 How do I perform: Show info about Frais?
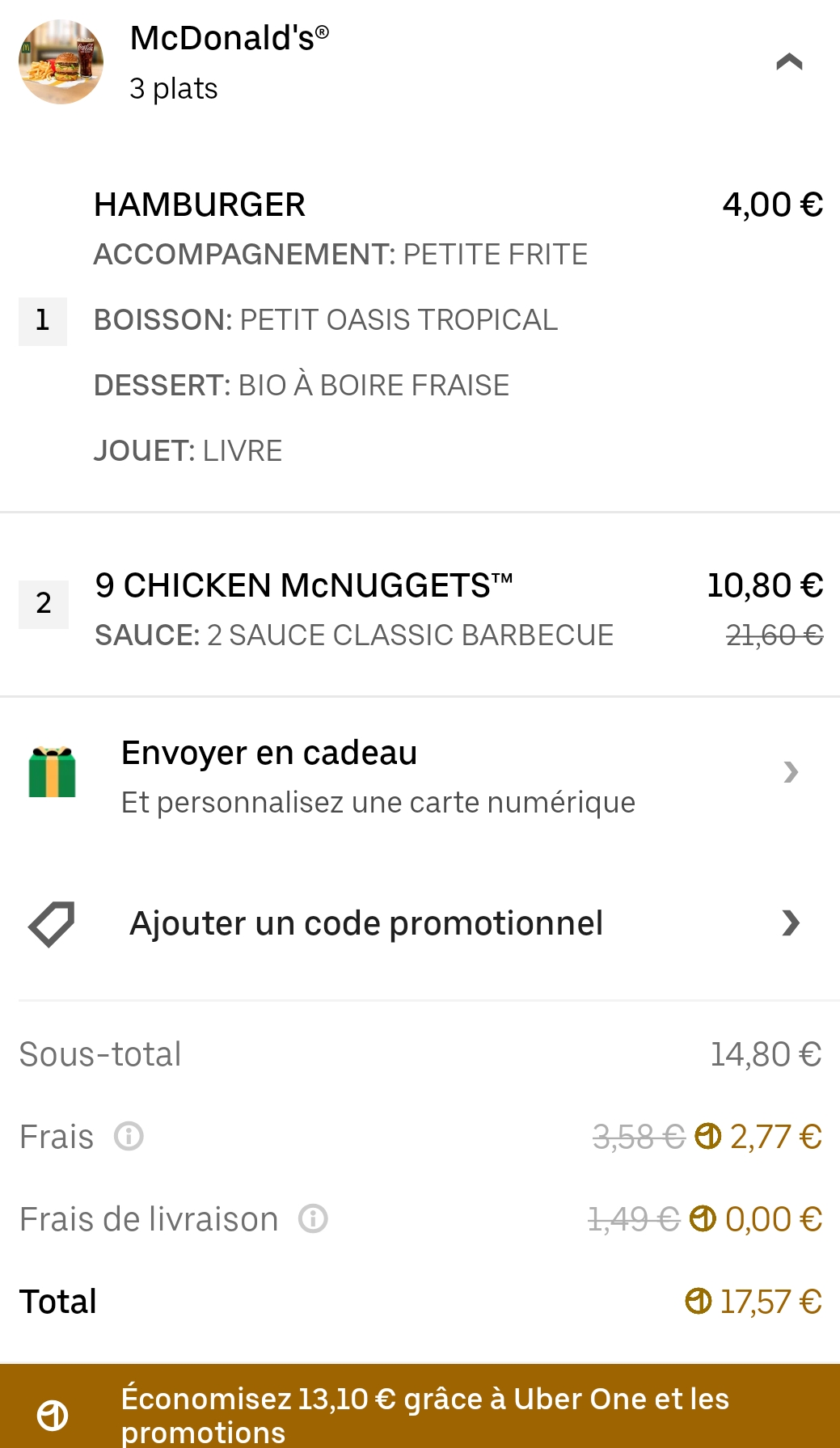pyautogui.click(x=129, y=1136)
